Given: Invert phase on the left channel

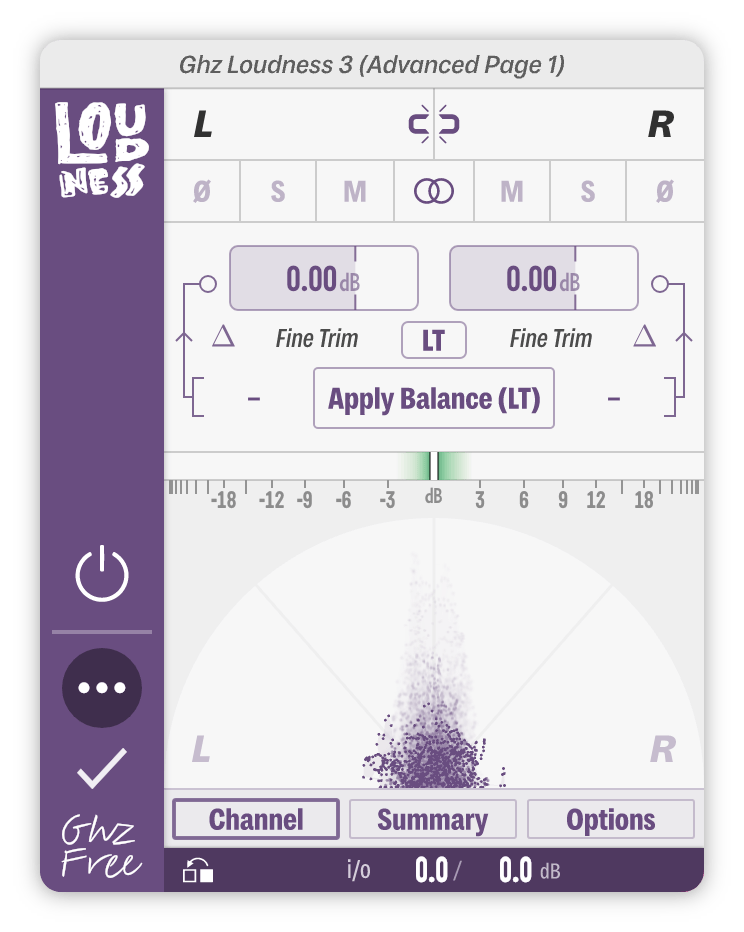Looking at the screenshot, I should [x=202, y=191].
